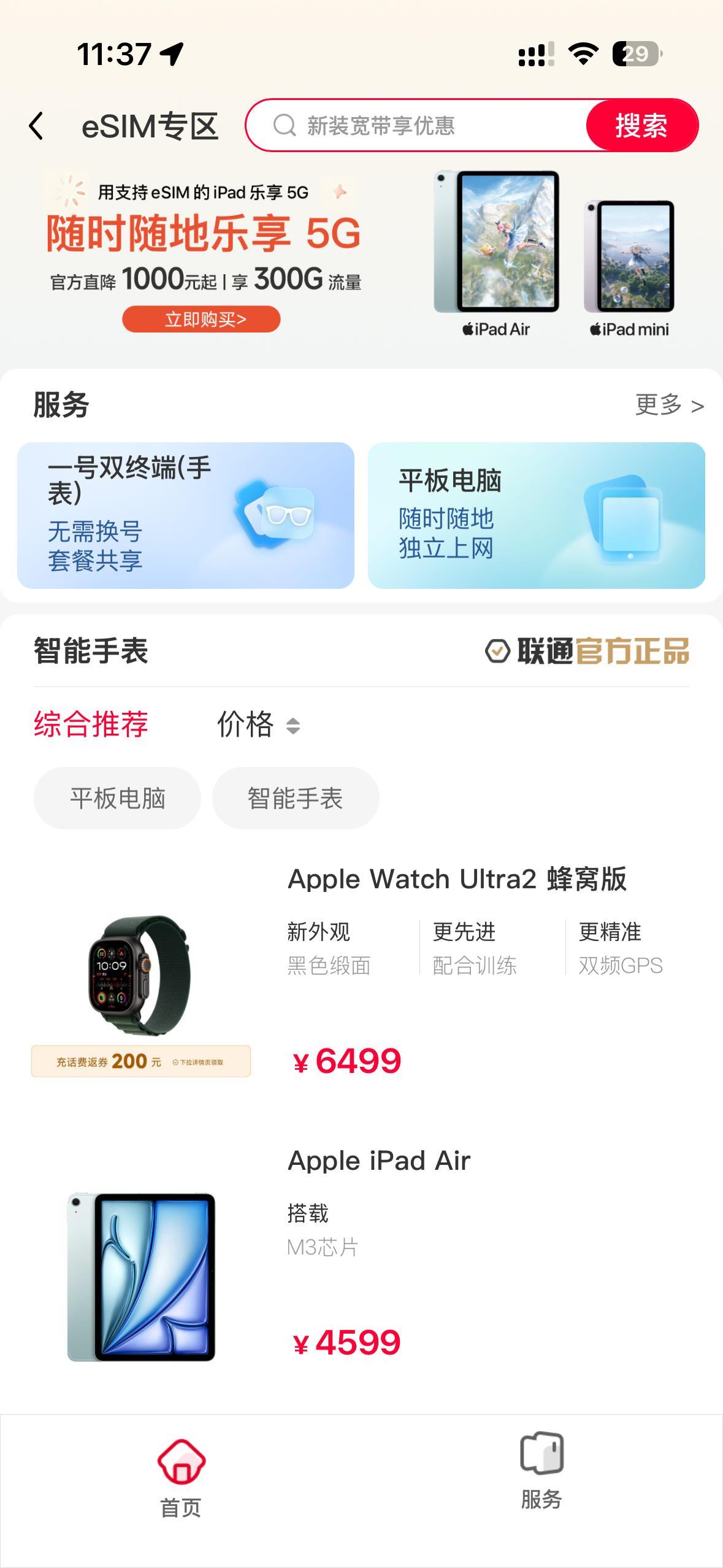Tap 立即购买 on the iPad banner
723x1568 pixels.
pyautogui.click(x=201, y=320)
